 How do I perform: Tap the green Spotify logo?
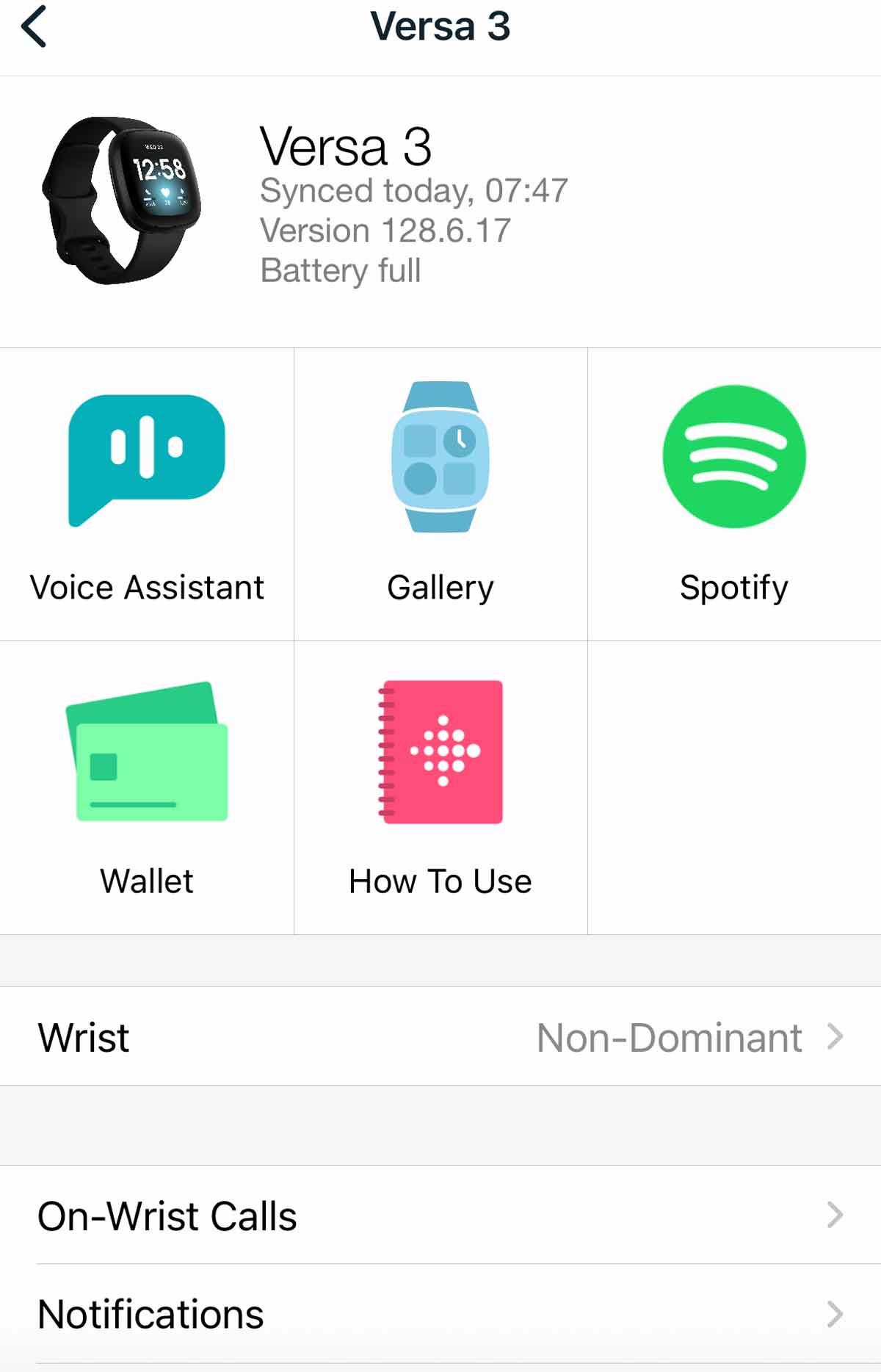pyautogui.click(x=734, y=457)
